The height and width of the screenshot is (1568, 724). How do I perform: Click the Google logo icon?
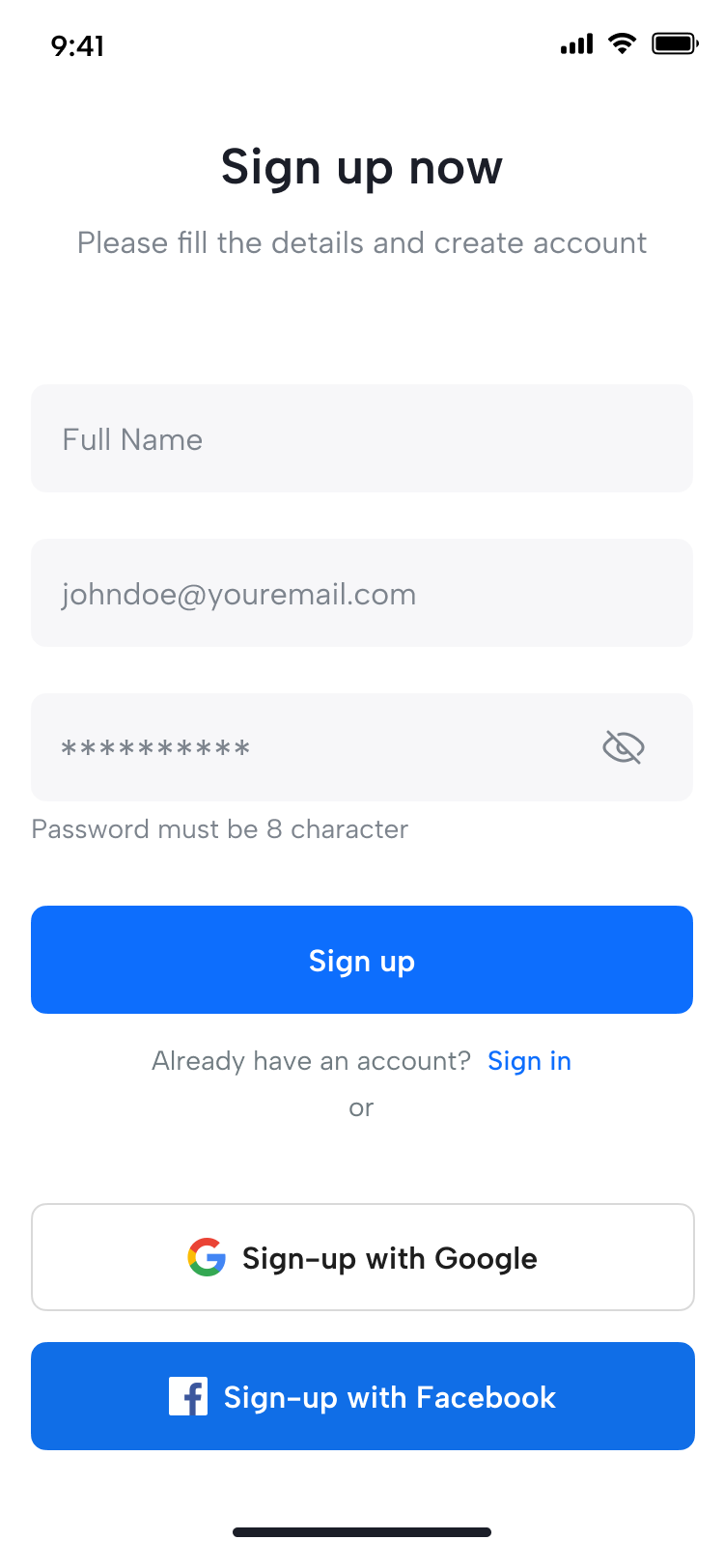tap(206, 1257)
